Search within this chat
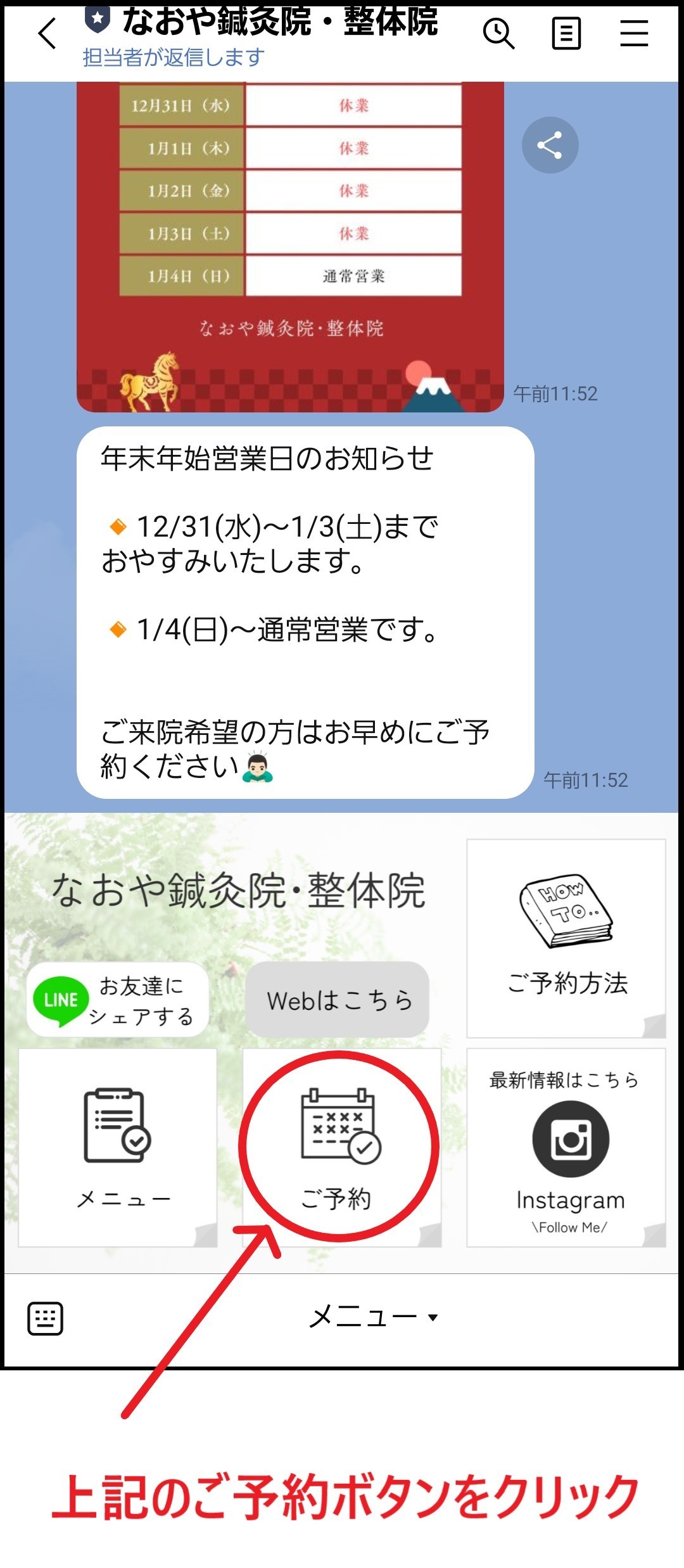This screenshot has width=684, height=1568. (498, 34)
